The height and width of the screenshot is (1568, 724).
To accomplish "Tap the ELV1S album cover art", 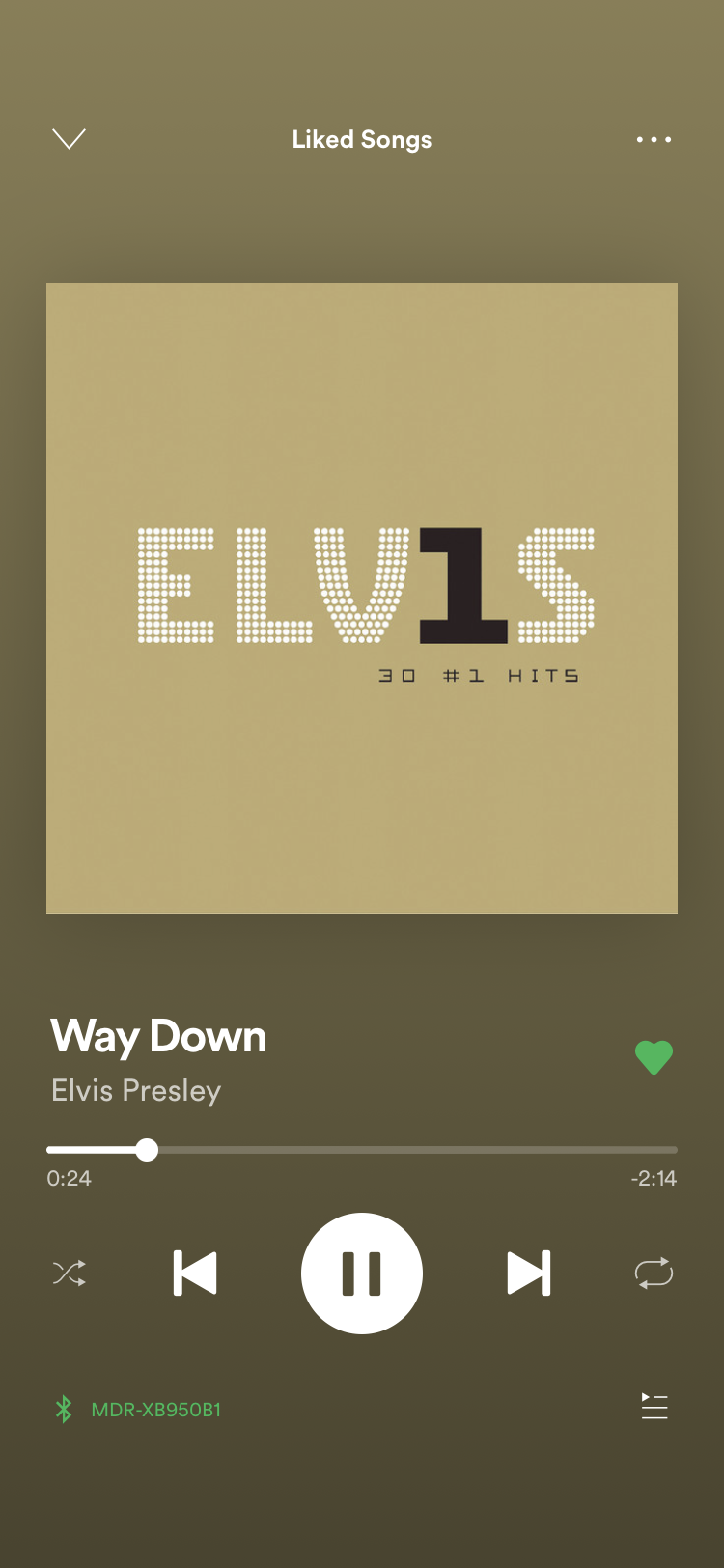I will point(362,599).
